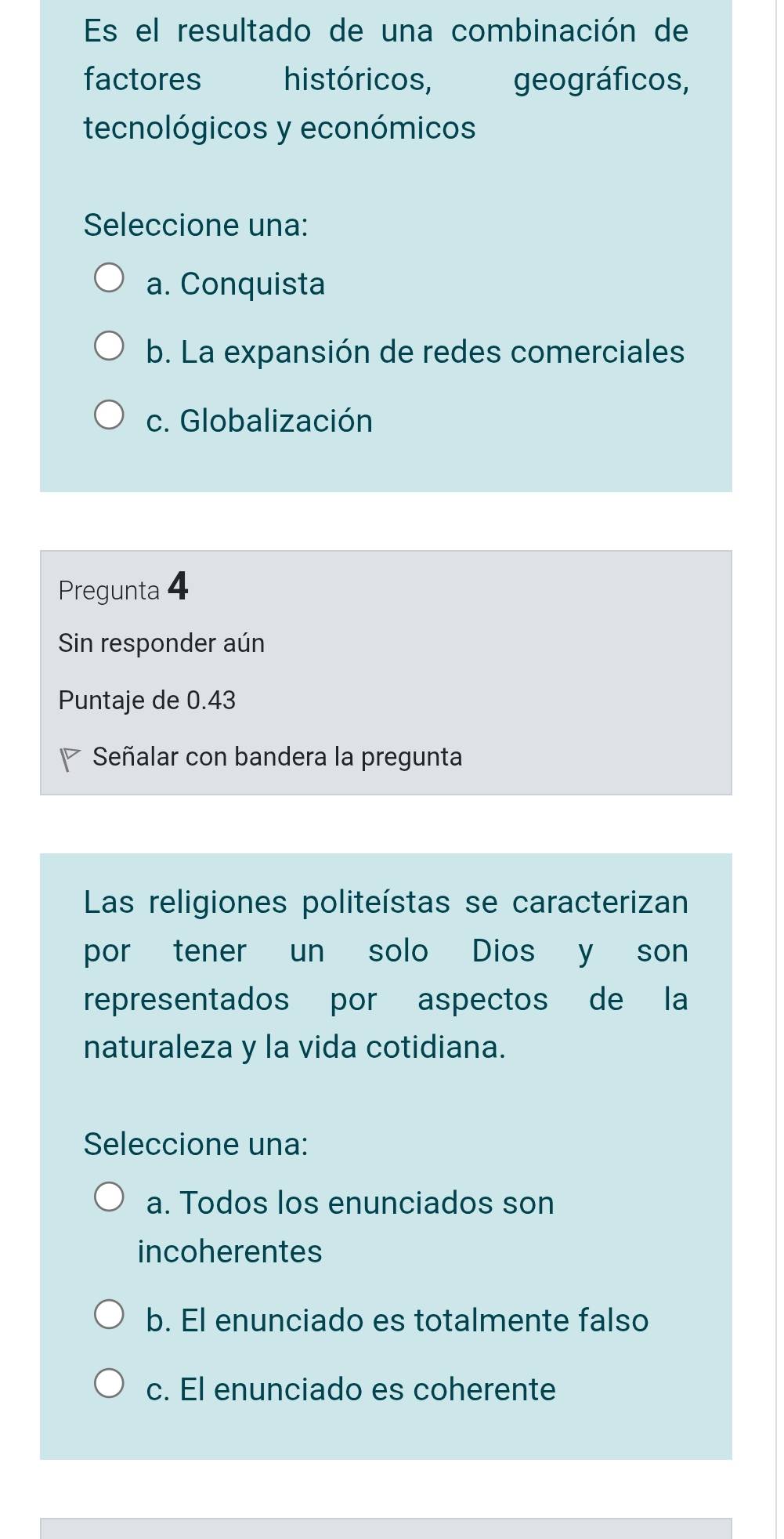Select a. Todos los enunciados son incoherentes
The width and height of the screenshot is (784, 1539).
coord(109,1198)
